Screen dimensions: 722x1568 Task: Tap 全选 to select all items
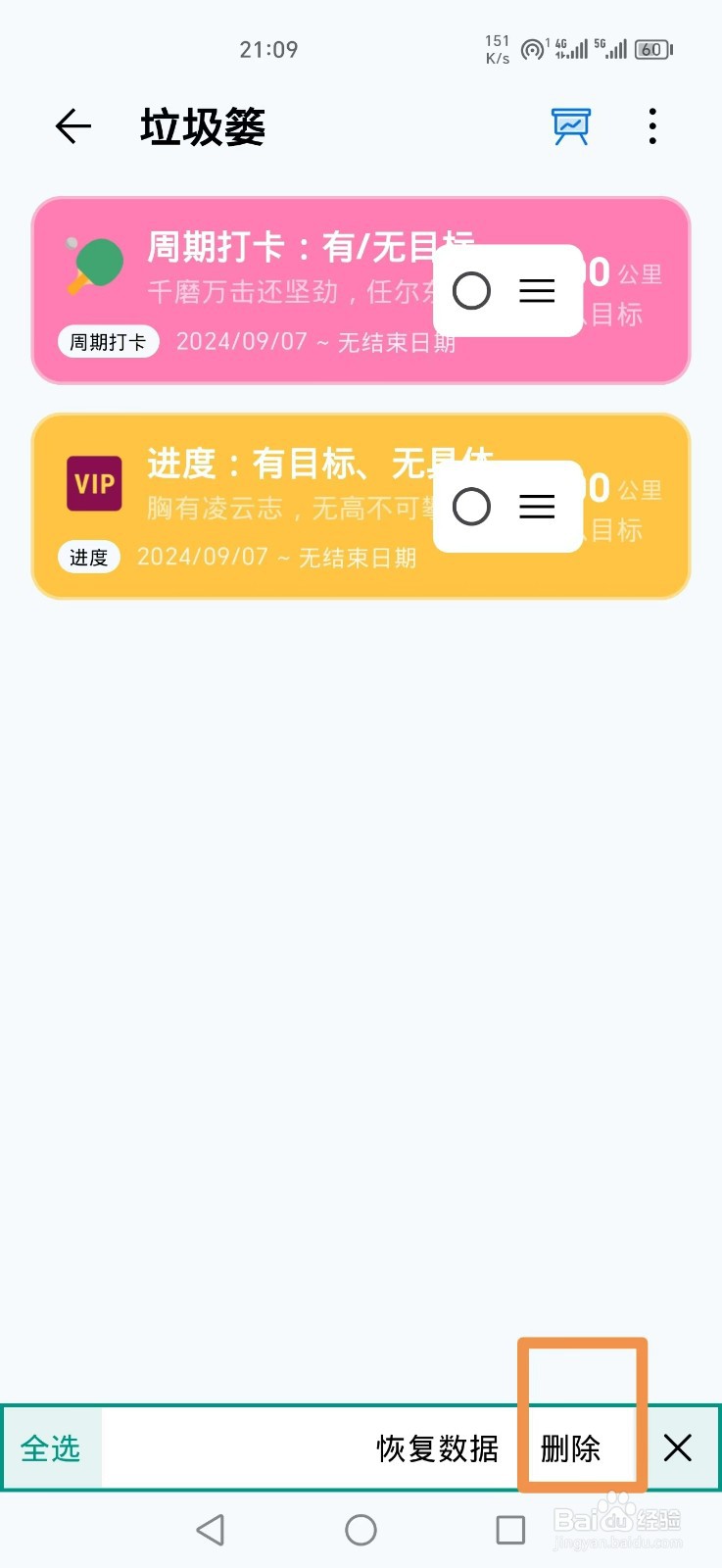pyautogui.click(x=51, y=1448)
